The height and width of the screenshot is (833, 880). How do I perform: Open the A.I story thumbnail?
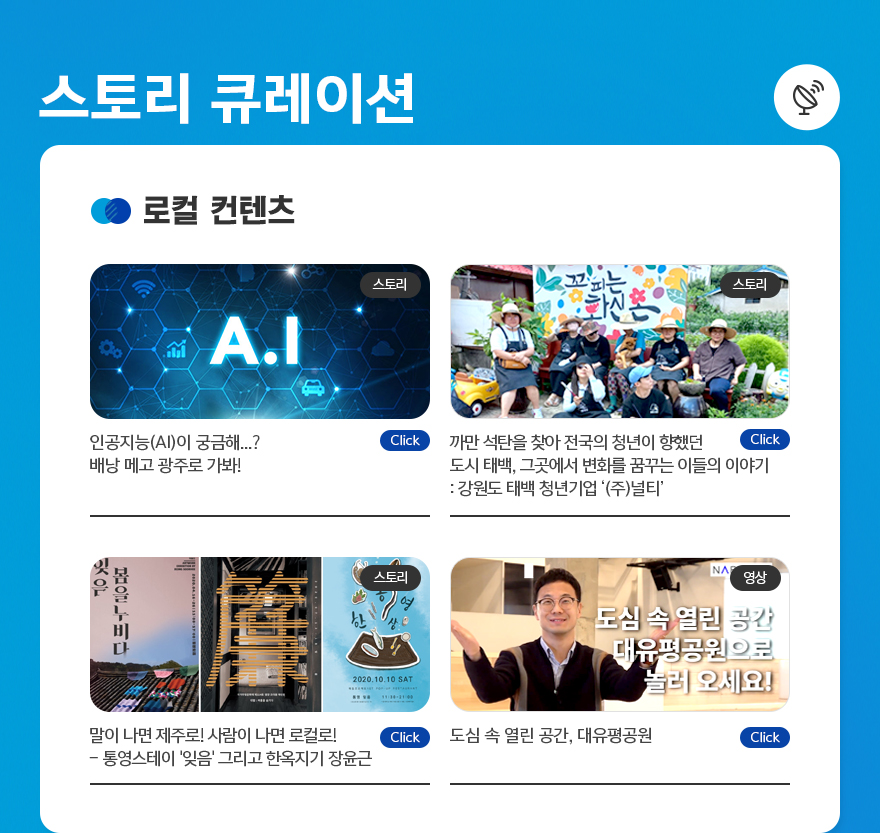pyautogui.click(x=259, y=342)
